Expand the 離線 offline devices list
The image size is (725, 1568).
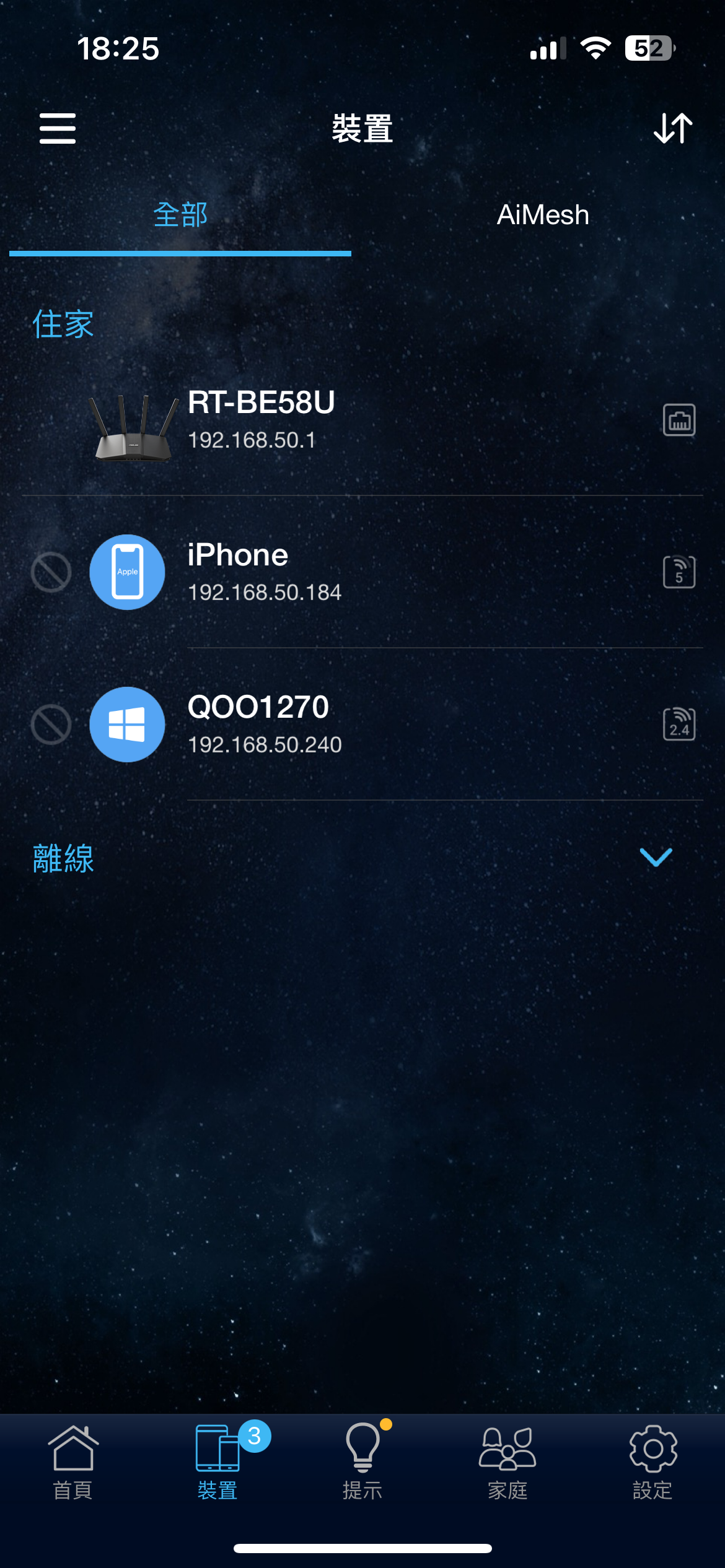656,858
